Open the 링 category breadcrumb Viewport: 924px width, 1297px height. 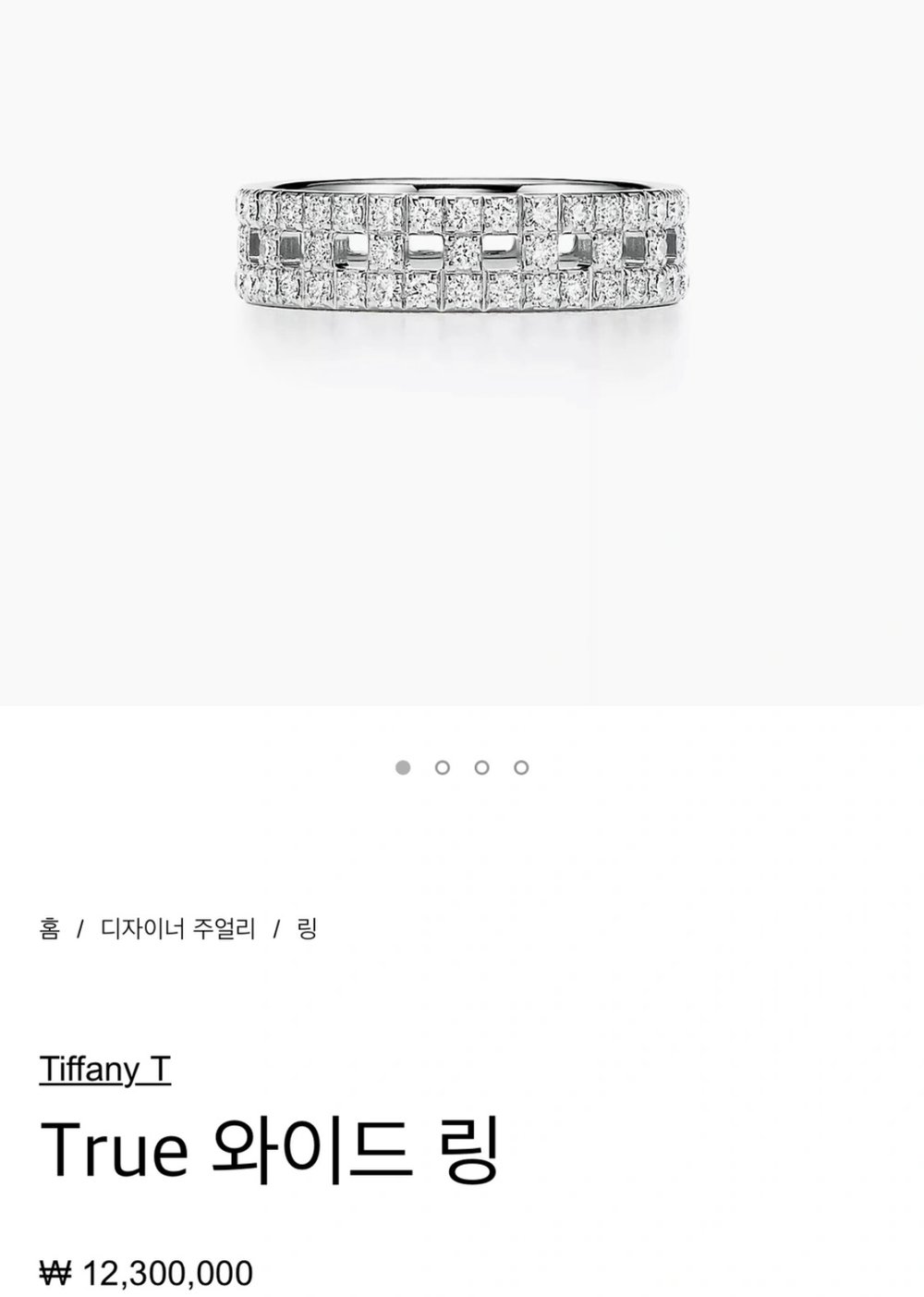click(307, 929)
